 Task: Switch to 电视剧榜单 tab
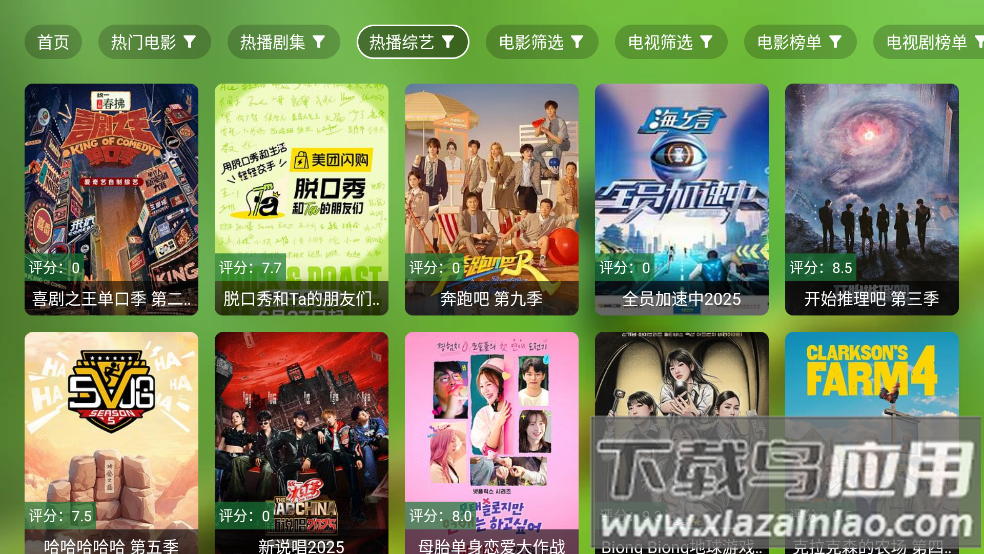click(x=928, y=42)
